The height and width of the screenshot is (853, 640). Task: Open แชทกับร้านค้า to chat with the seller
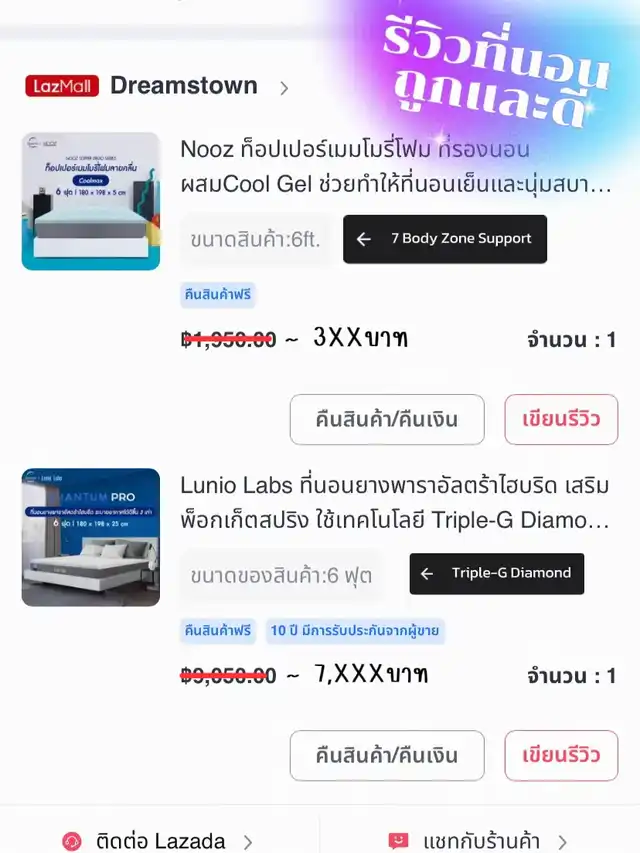click(479, 841)
